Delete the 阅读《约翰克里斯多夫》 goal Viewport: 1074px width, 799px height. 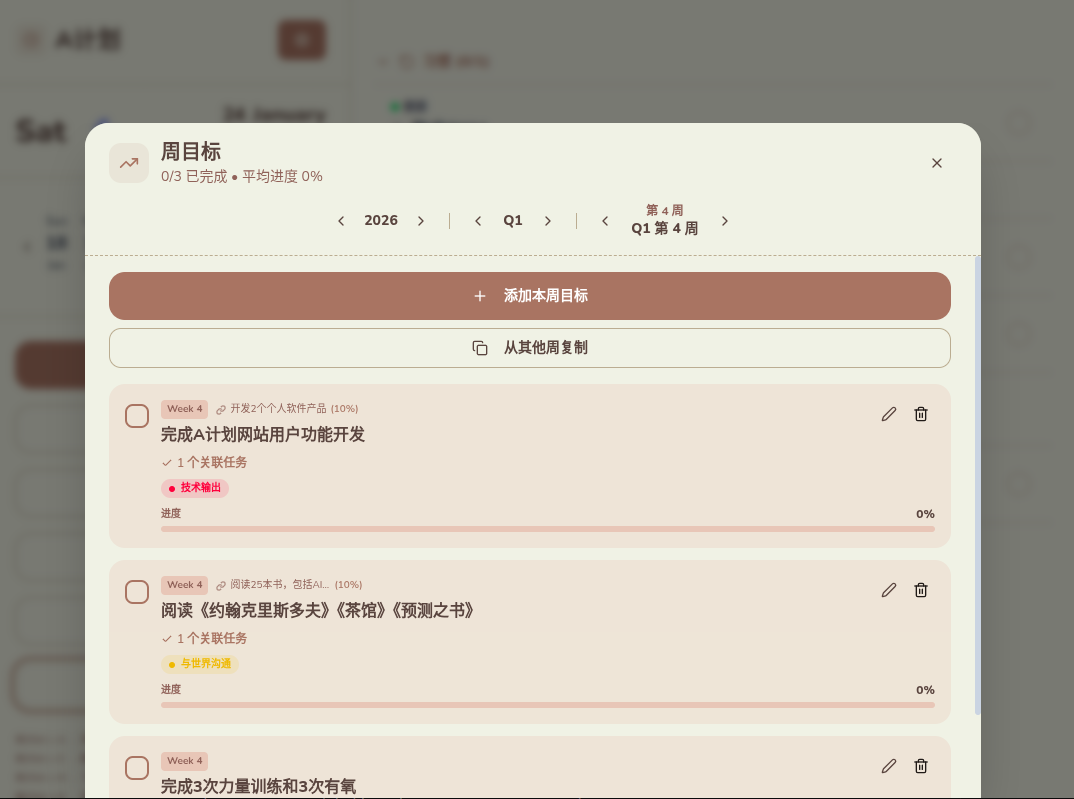point(921,590)
